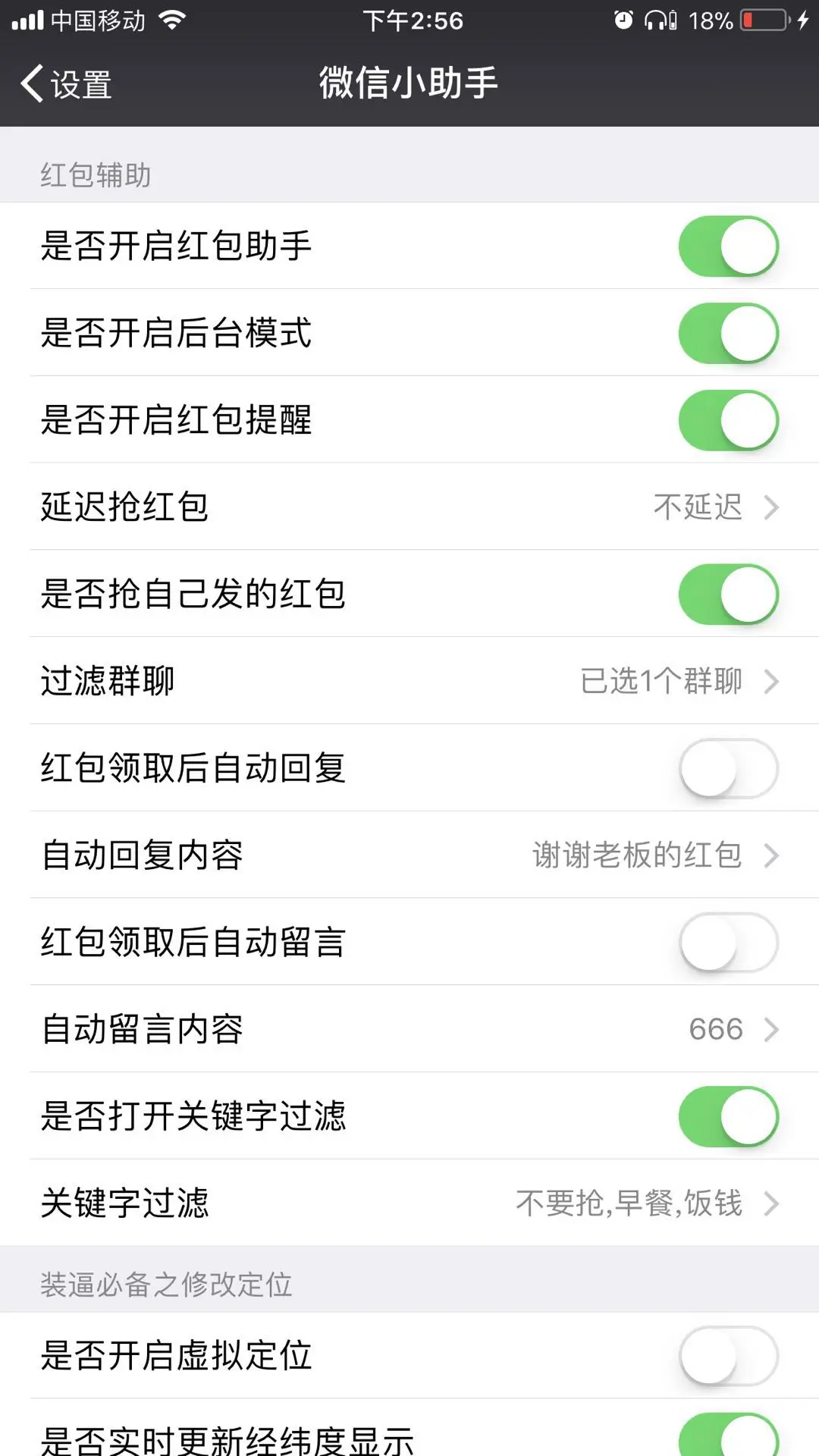Toggle 是否开启红包助手 switch
The height and width of the screenshot is (1456, 819).
pos(729,246)
